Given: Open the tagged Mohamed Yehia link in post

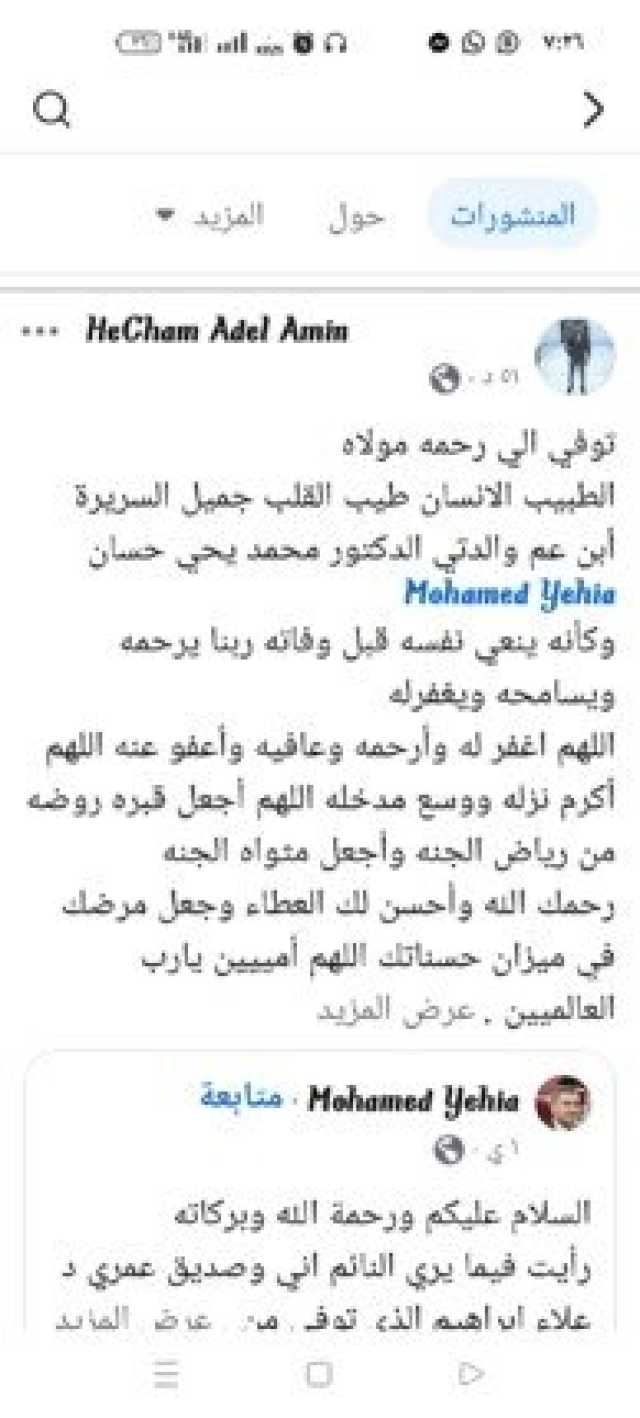Looking at the screenshot, I should tap(509, 593).
